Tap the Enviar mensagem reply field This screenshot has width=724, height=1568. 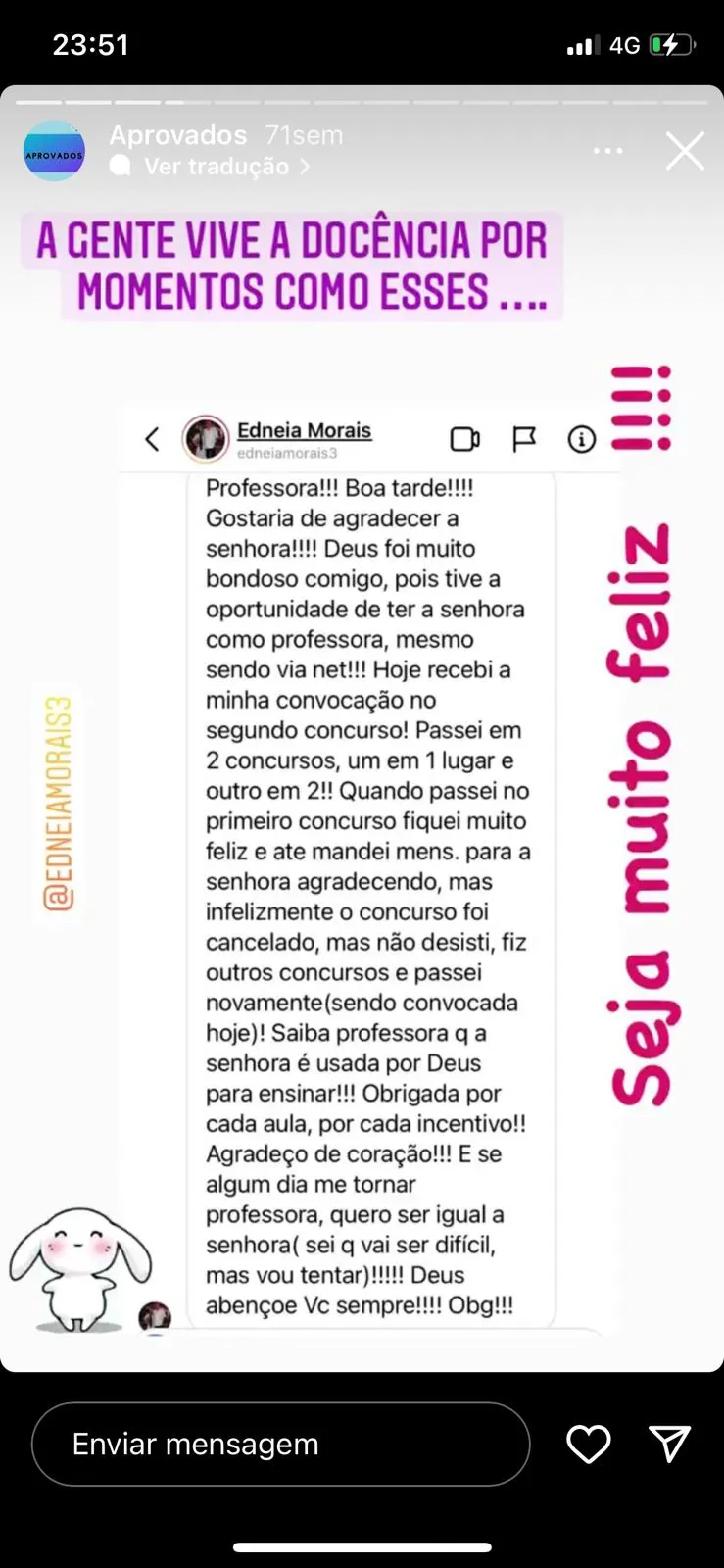click(280, 1444)
